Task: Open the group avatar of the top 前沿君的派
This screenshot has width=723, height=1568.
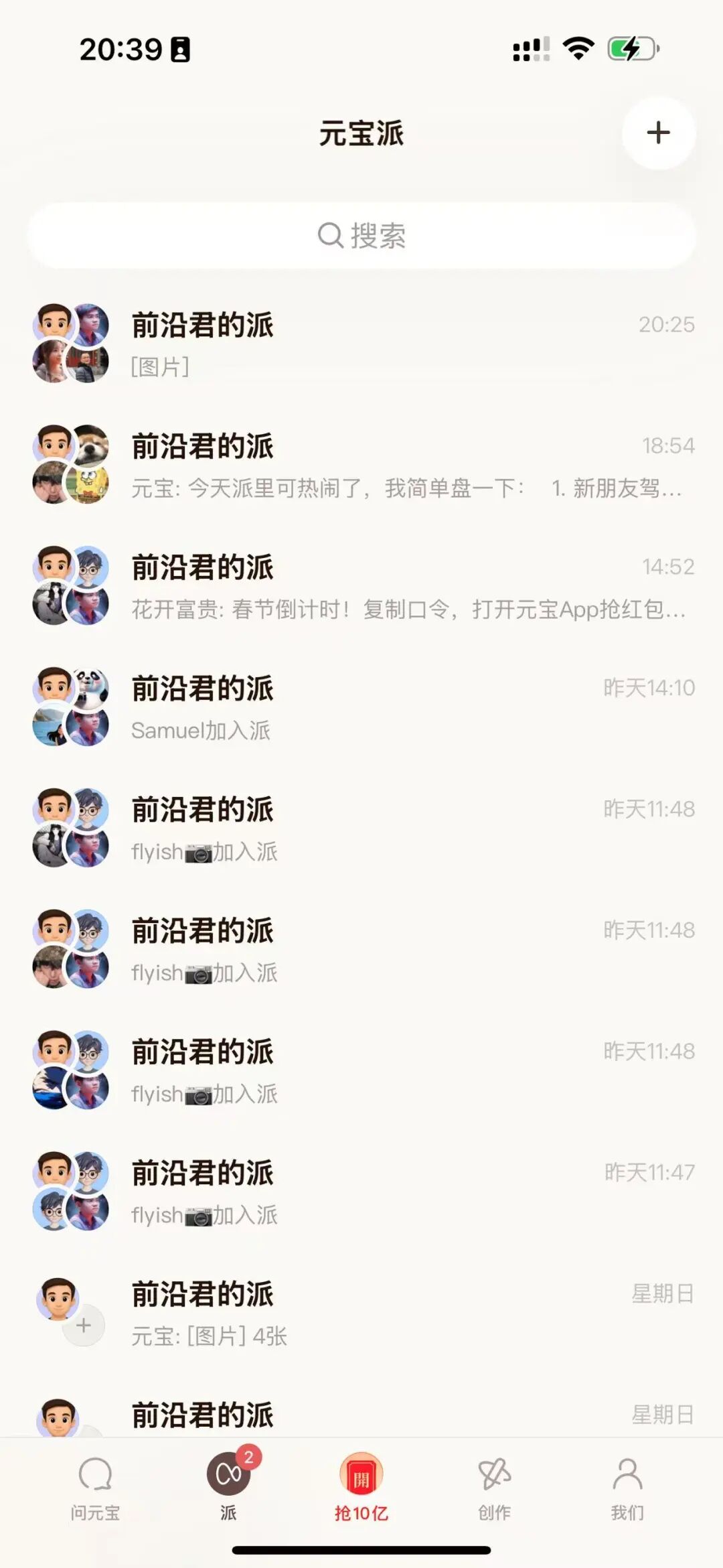Action: pyautogui.click(x=70, y=342)
